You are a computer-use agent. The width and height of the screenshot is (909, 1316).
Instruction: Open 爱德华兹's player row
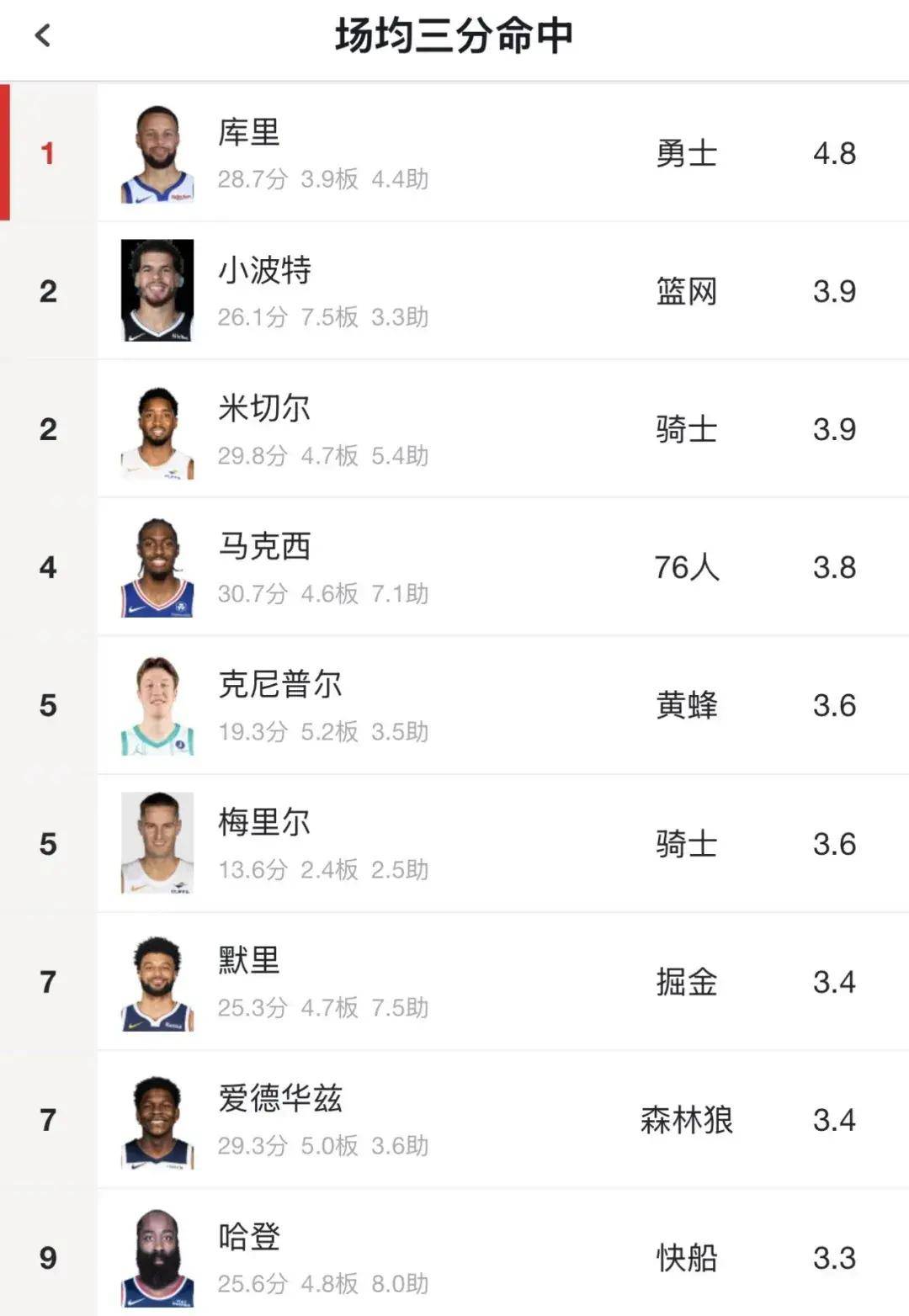[454, 1119]
